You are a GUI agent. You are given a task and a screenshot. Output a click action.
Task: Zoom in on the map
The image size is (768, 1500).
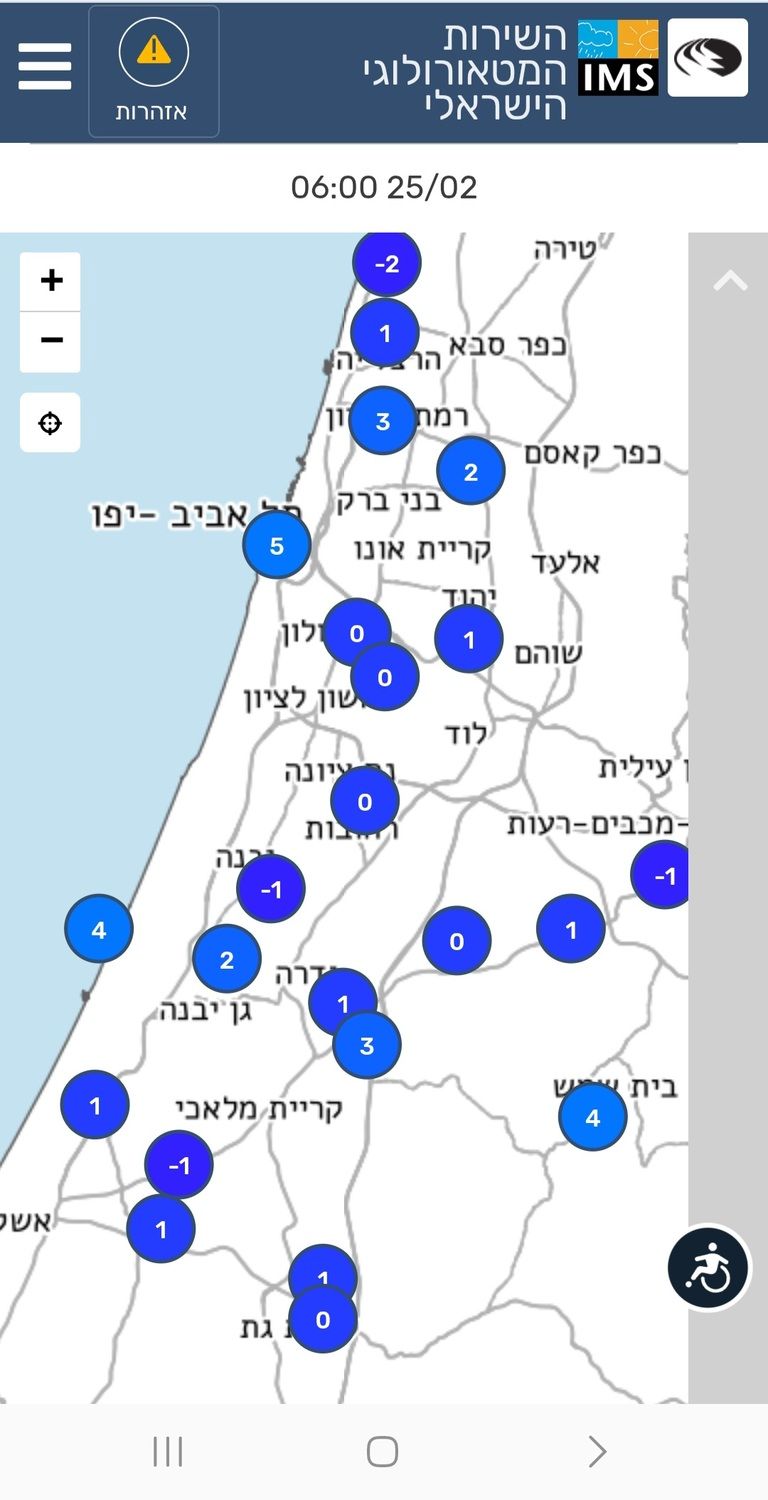[x=51, y=281]
